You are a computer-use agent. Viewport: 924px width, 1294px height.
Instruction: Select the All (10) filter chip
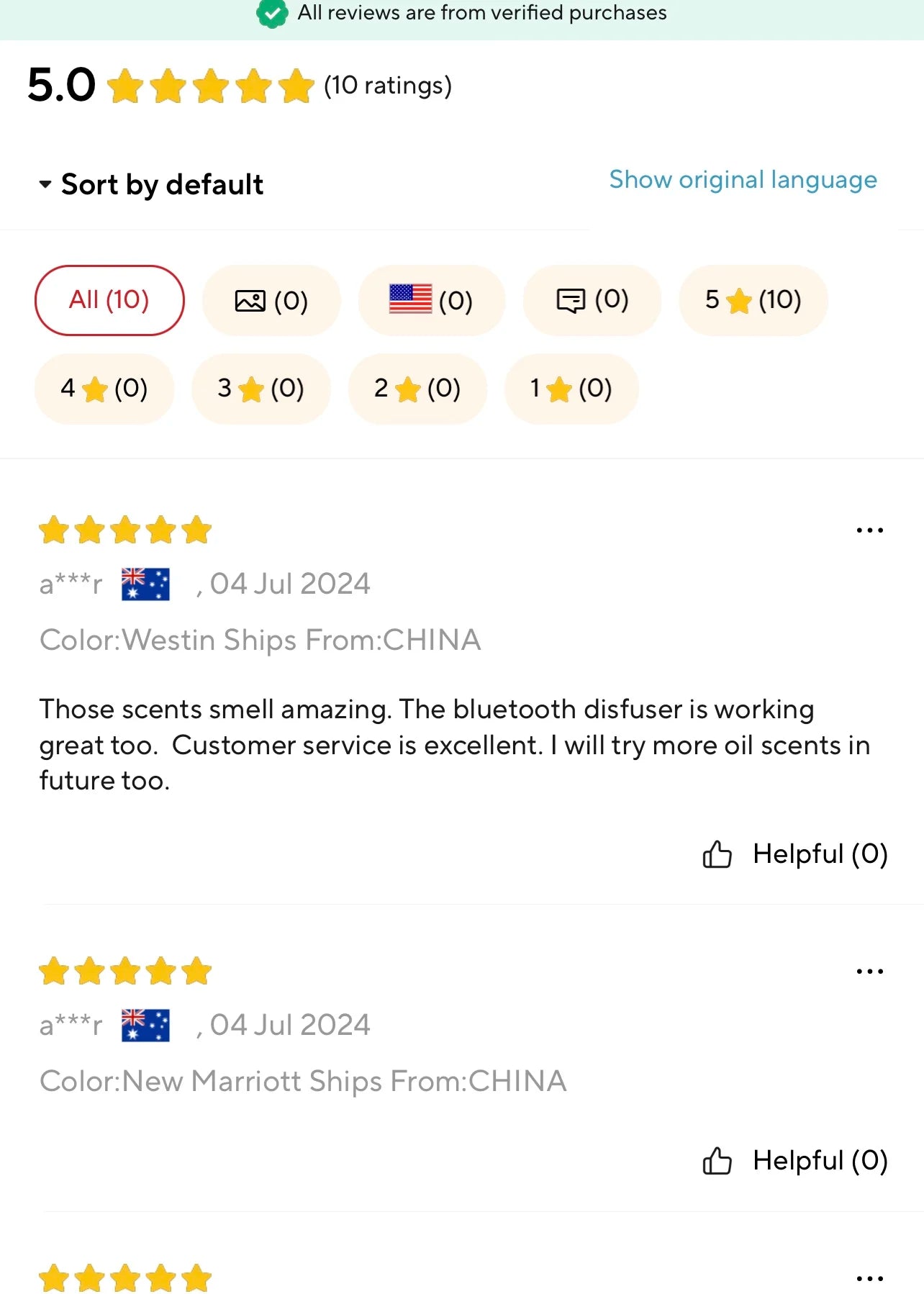coord(109,300)
